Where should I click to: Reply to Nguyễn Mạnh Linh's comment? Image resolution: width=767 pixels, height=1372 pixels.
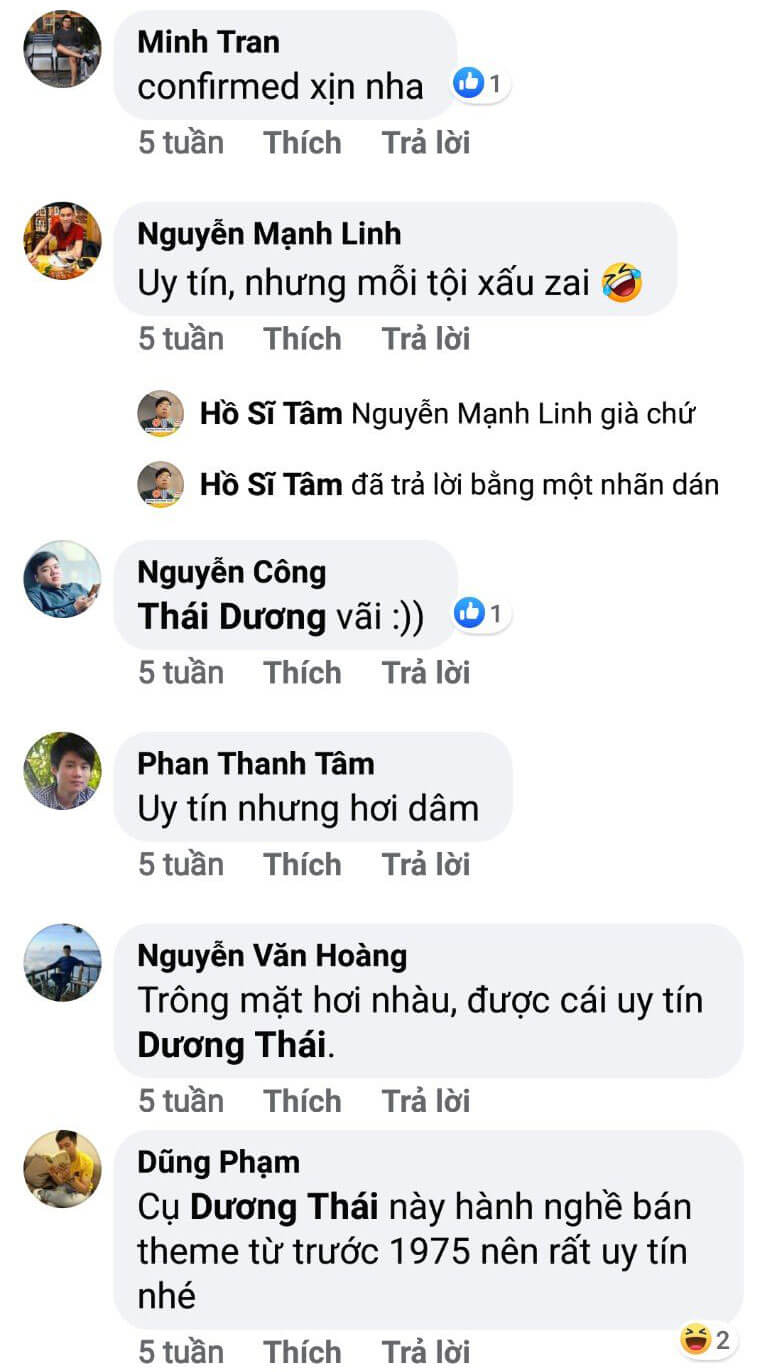point(426,339)
